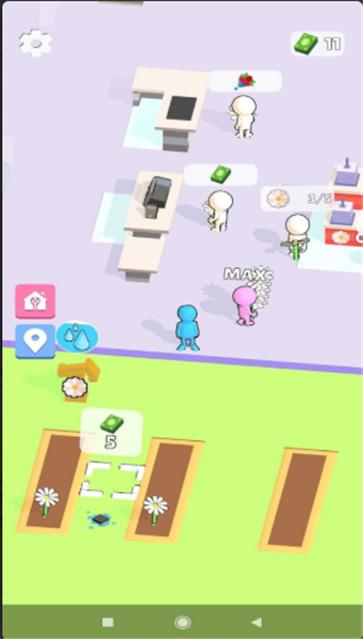This screenshot has width=363, height=639.
Task: Tap the pink house upgrade button
Action: (35, 301)
